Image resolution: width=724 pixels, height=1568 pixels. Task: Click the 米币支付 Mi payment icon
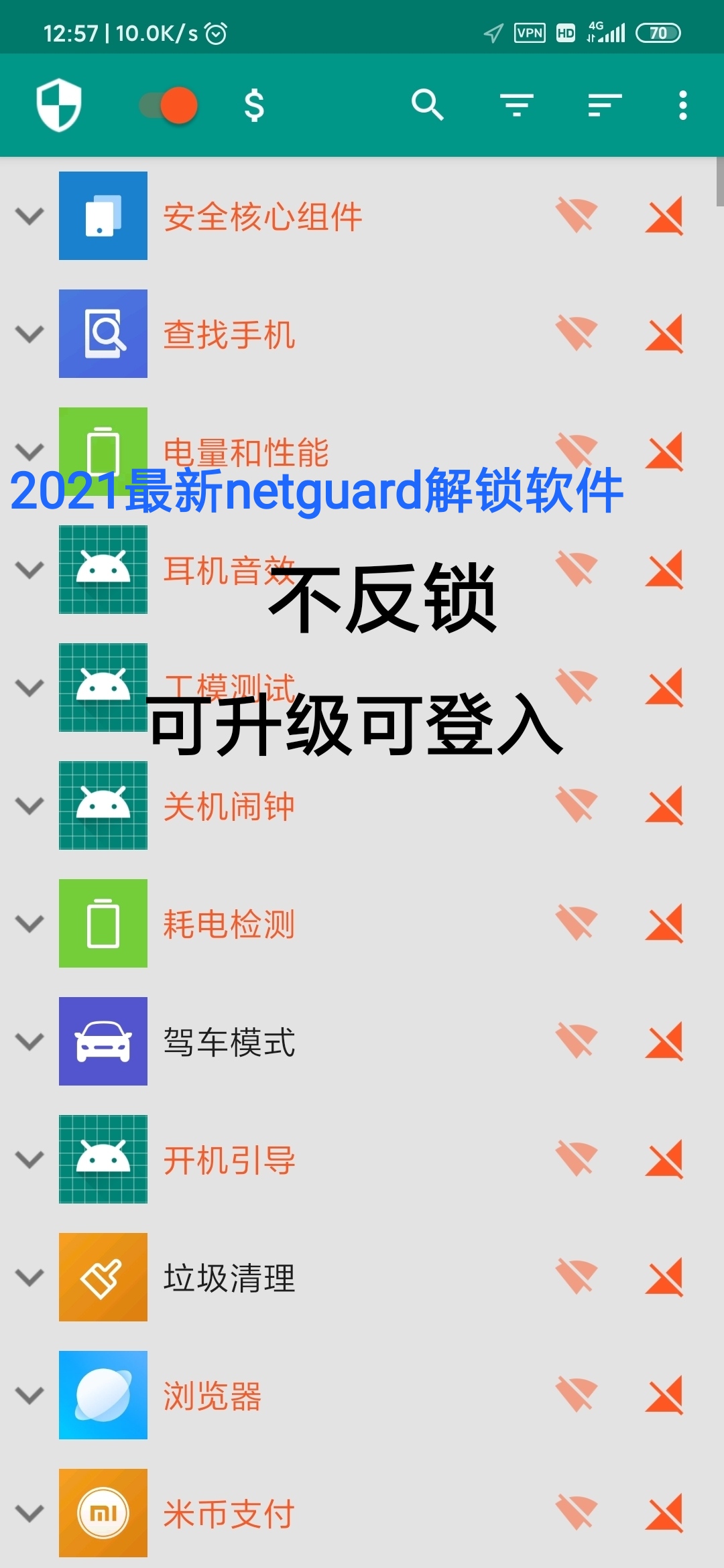coord(103,1513)
